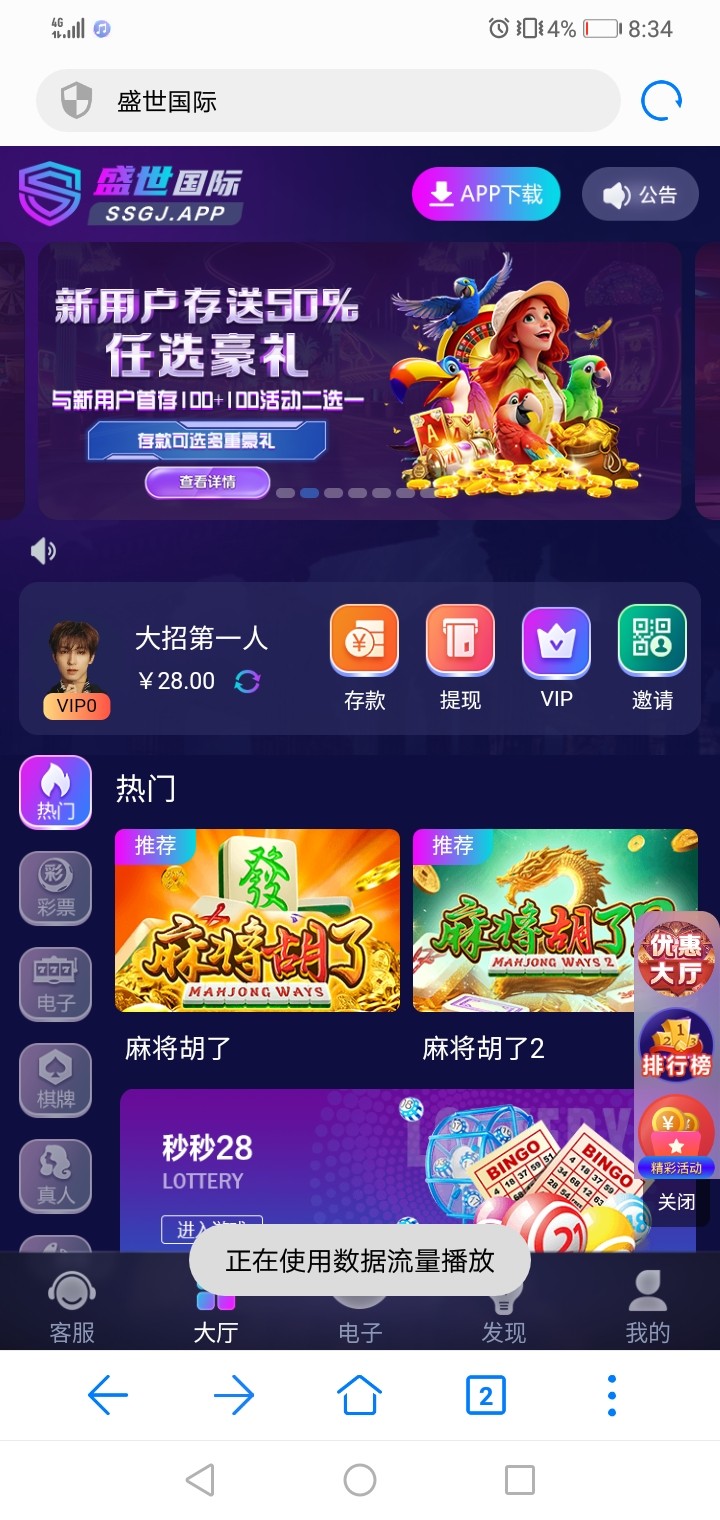720x1520 pixels.
Task: Open the 存款 deposit page
Action: [364, 657]
